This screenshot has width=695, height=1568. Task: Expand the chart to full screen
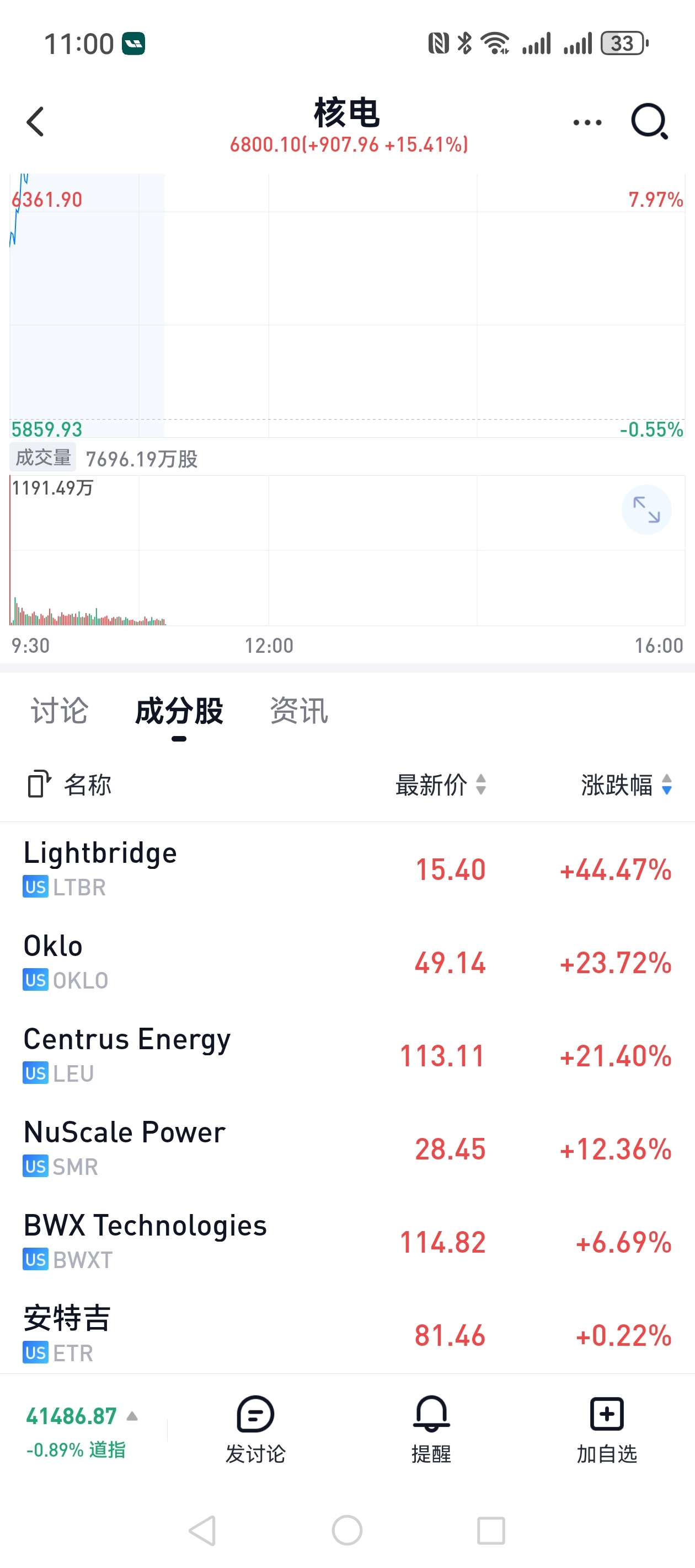pyautogui.click(x=646, y=509)
